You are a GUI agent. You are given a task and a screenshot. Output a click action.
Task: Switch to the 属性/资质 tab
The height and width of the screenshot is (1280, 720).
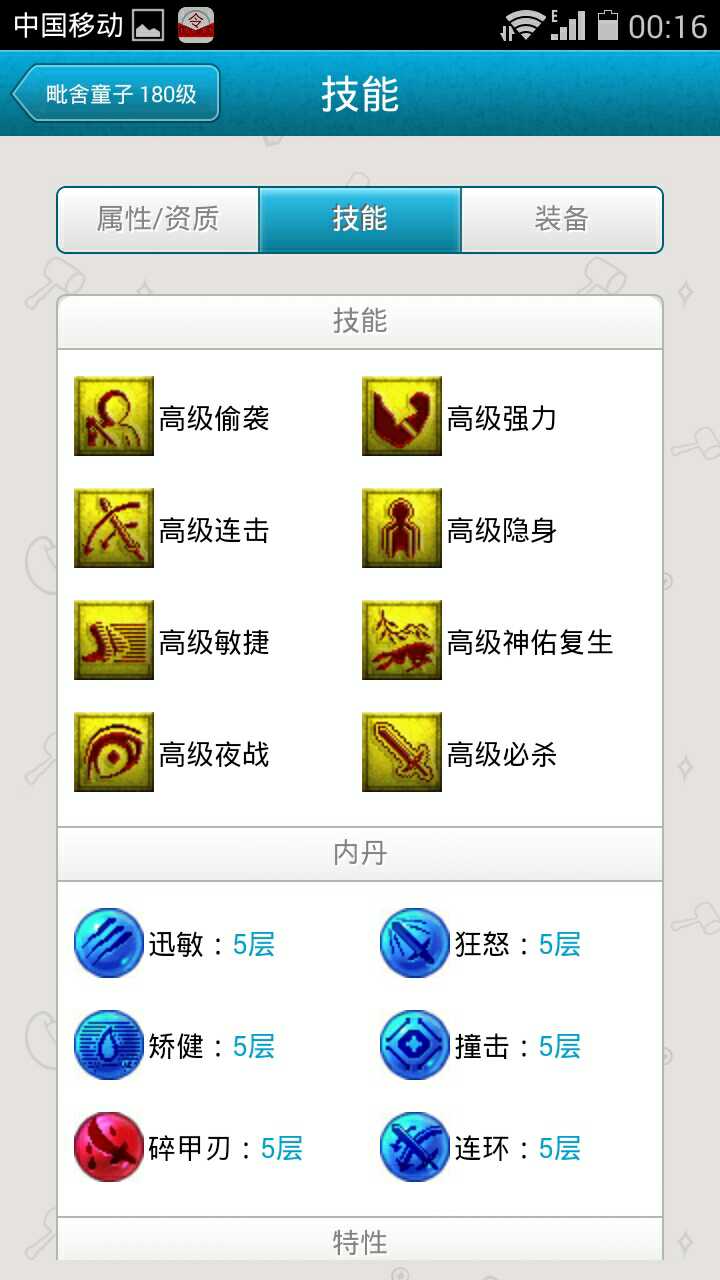(x=158, y=219)
